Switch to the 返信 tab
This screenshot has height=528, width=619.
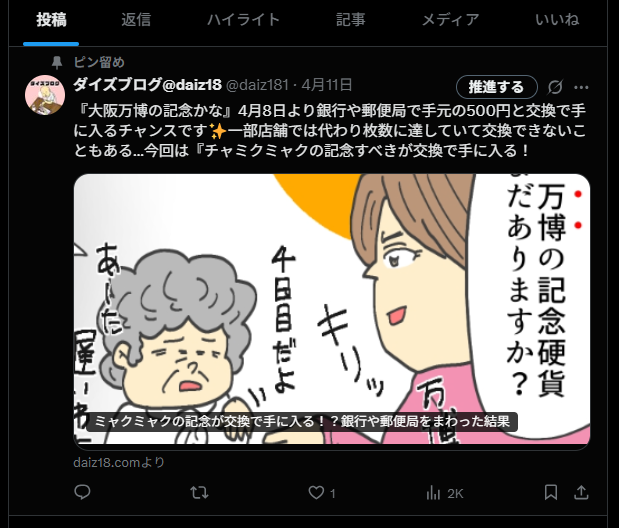coord(136,19)
